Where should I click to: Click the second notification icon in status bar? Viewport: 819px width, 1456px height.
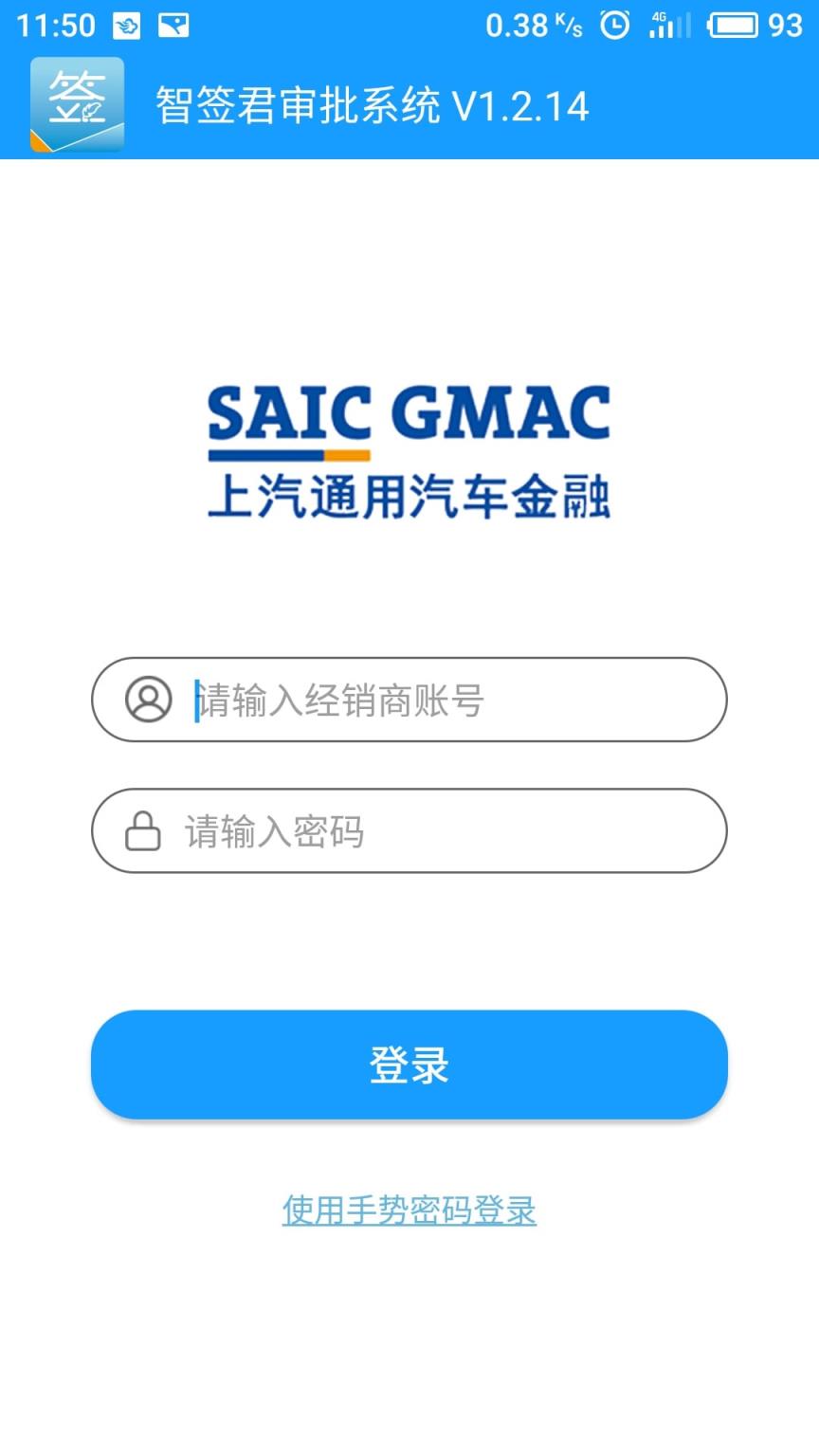(x=176, y=24)
